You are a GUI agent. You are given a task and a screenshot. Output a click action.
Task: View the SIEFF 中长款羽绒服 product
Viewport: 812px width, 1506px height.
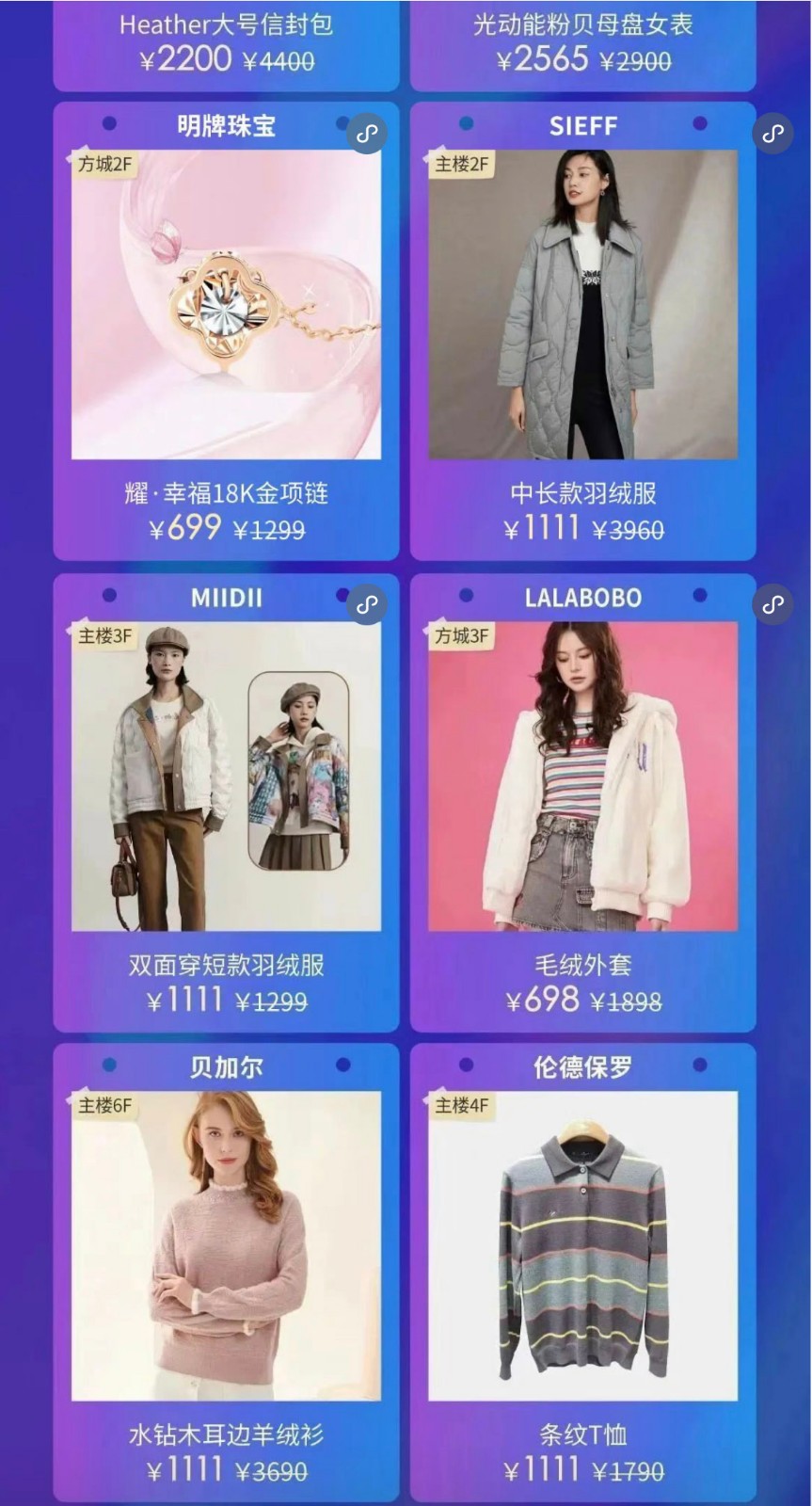click(x=583, y=305)
